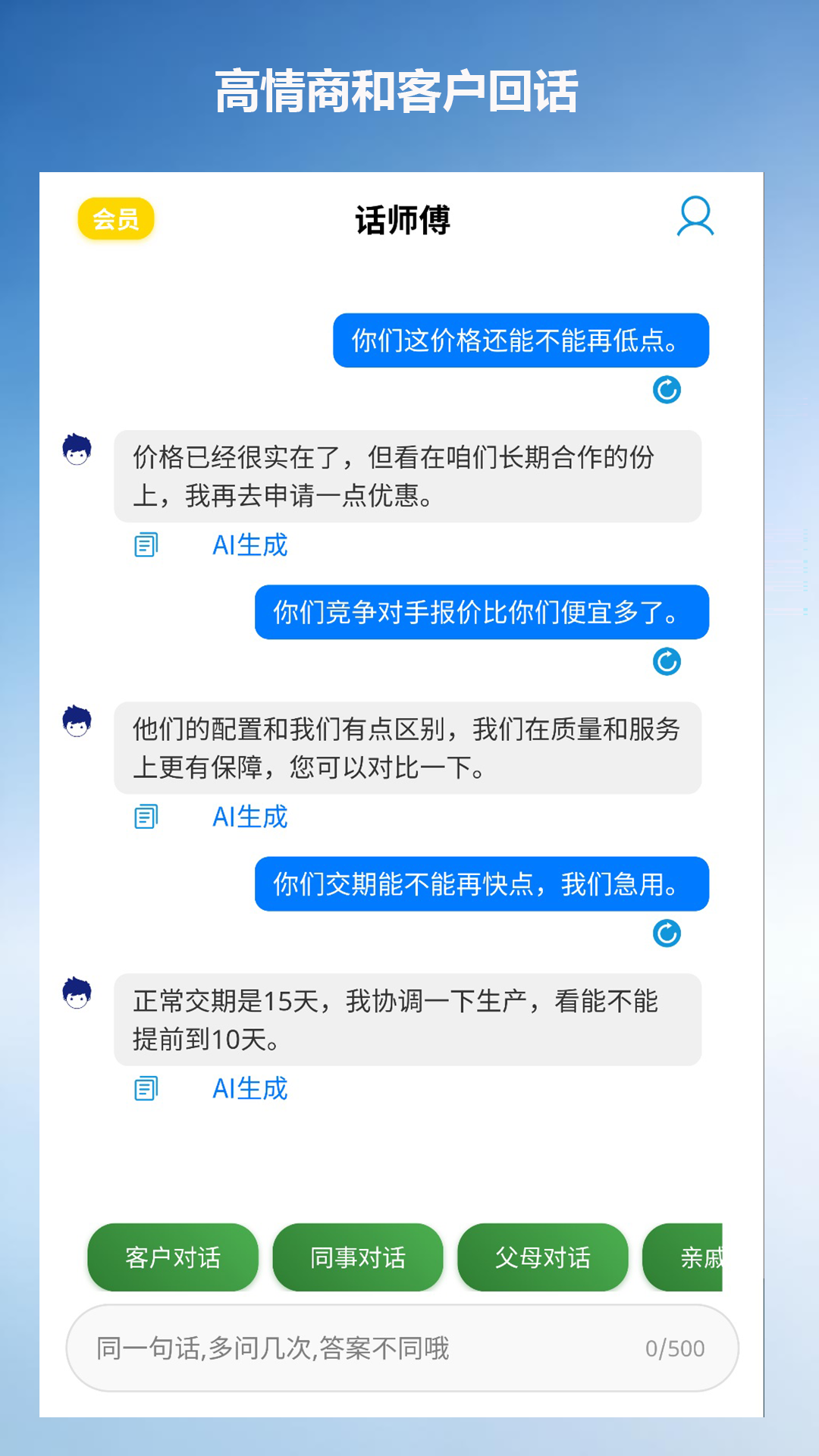Click the blue bubble asking for a lower price
Image resolution: width=819 pixels, height=1456 pixels.
point(519,340)
